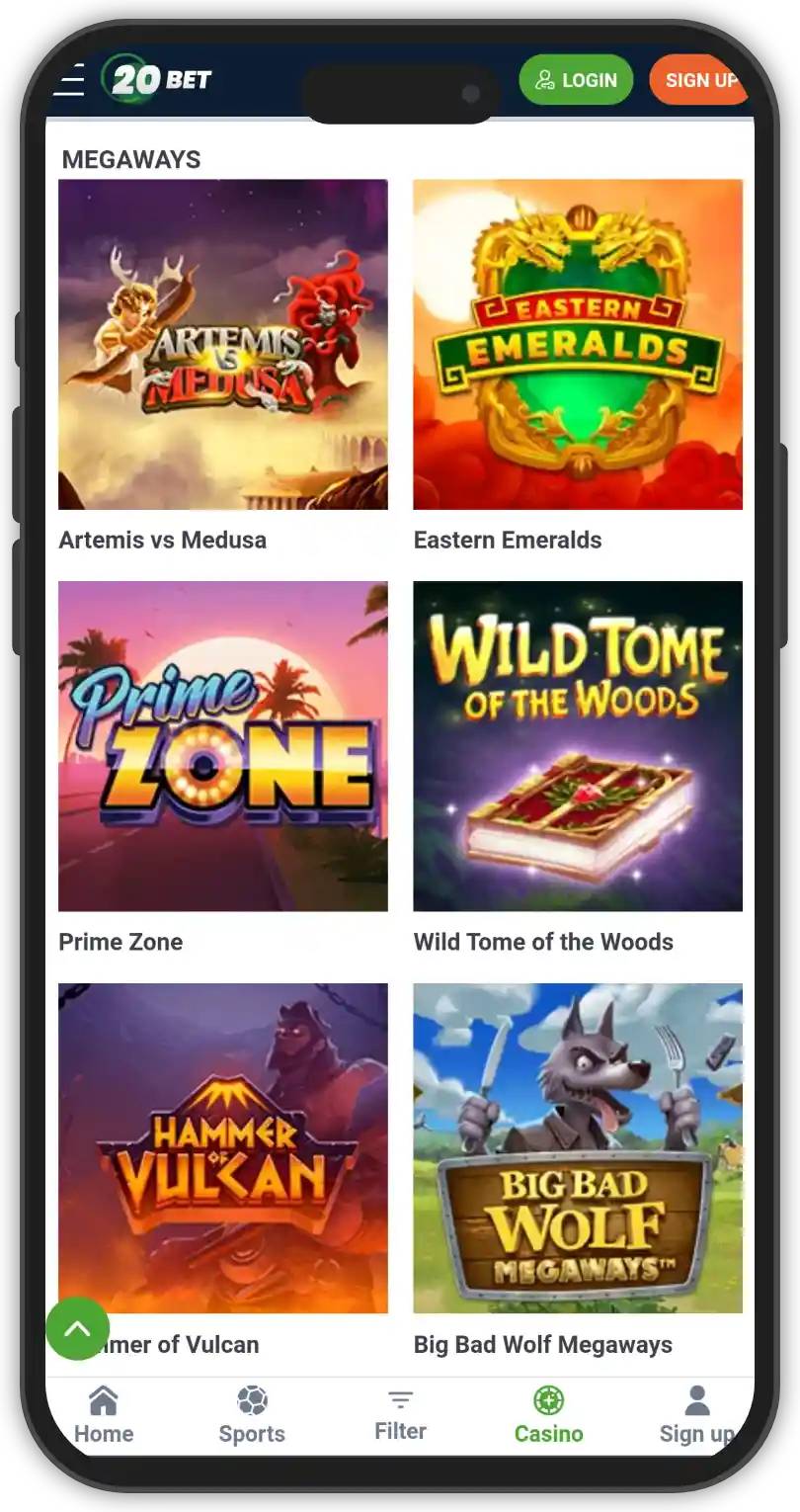Select the Casino tab
Screen dimensions: 800x1512
pos(548,1415)
